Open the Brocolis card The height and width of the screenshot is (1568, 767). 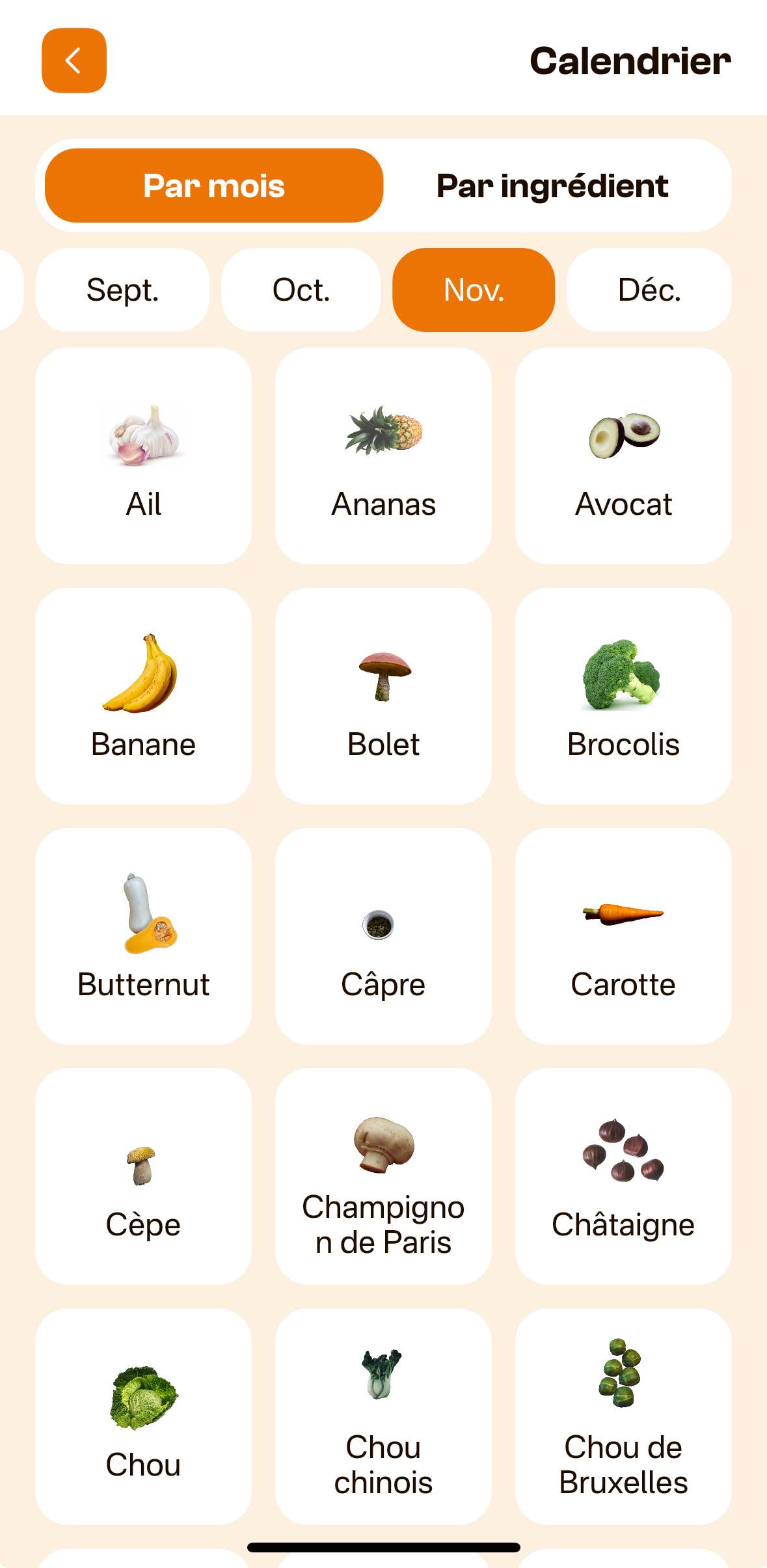pos(623,696)
